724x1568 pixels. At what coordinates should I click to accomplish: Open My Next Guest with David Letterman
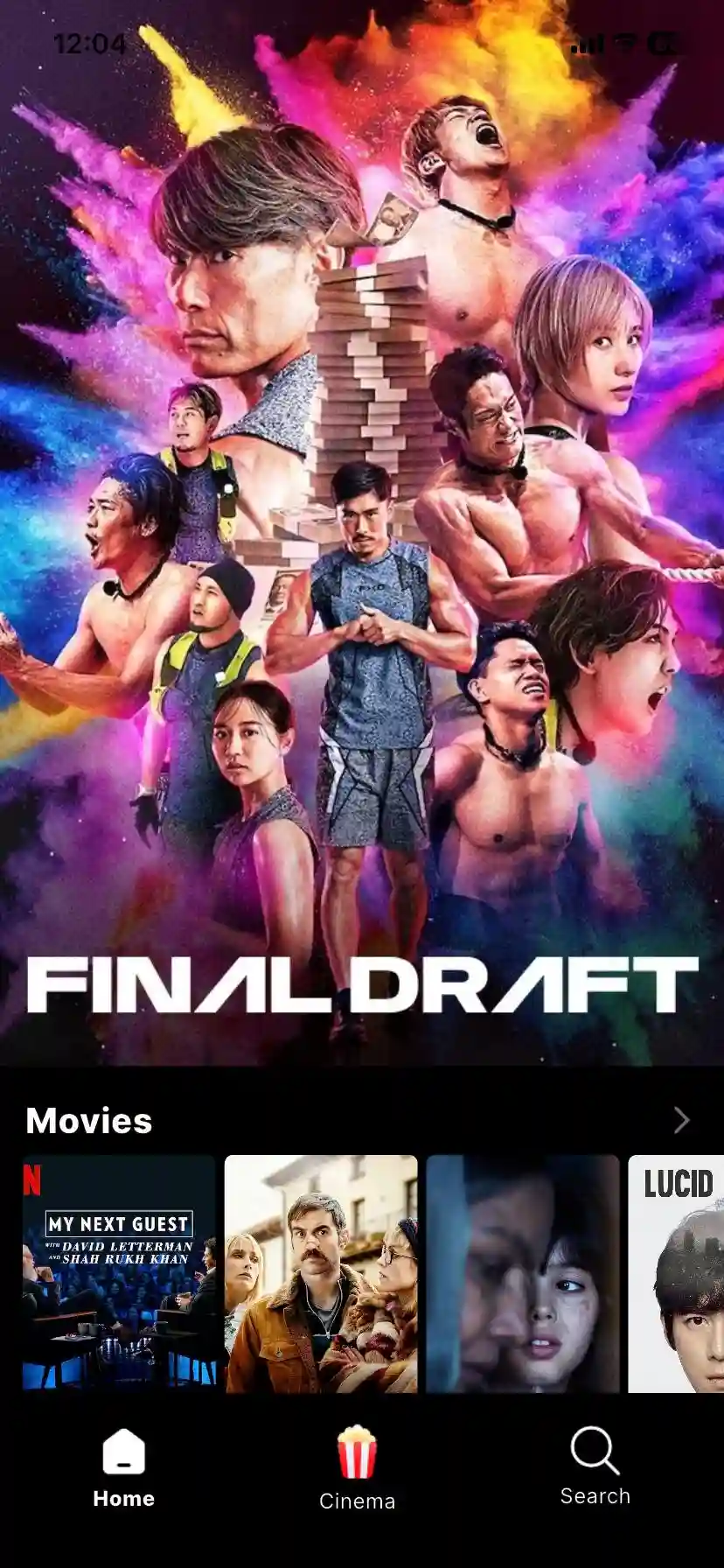point(119,1273)
